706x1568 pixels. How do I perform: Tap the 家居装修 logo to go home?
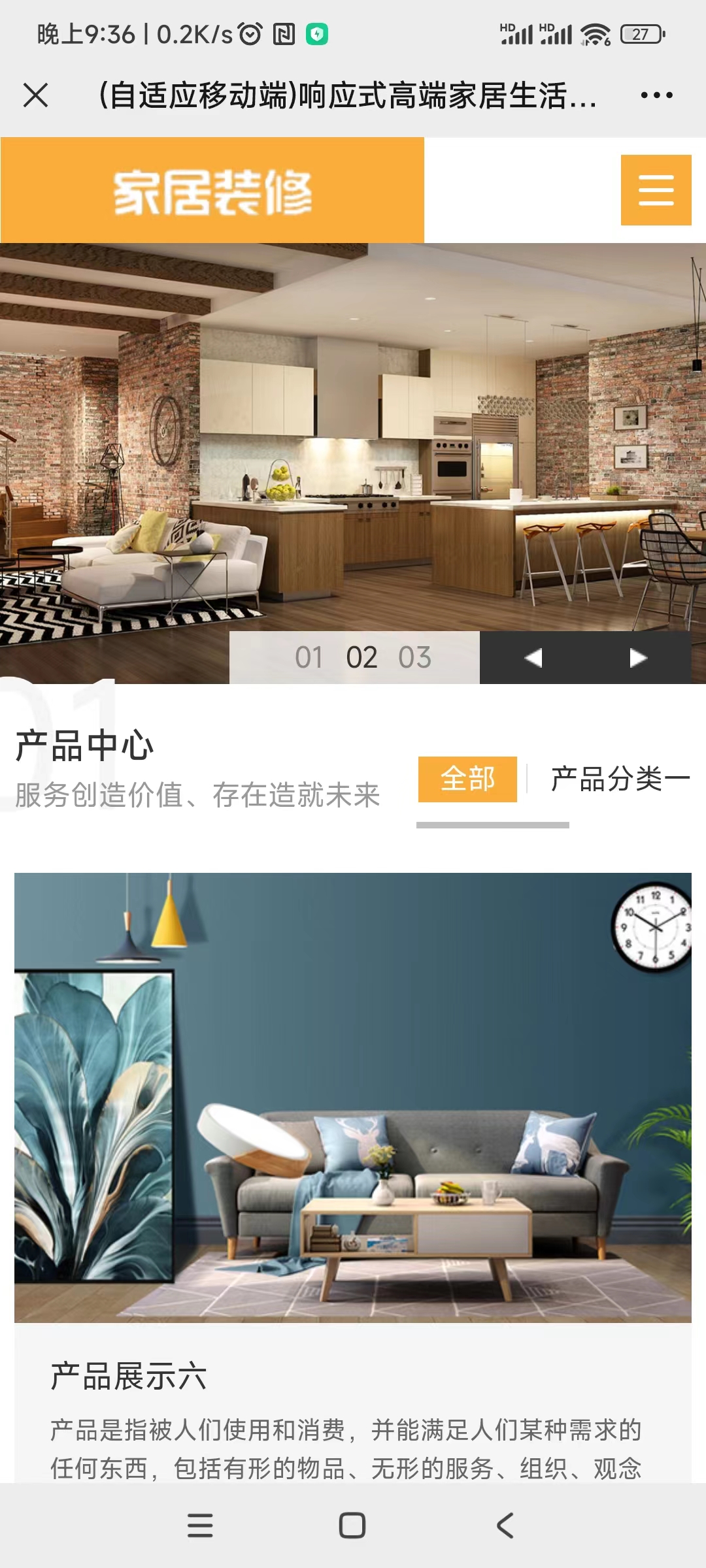(x=212, y=191)
